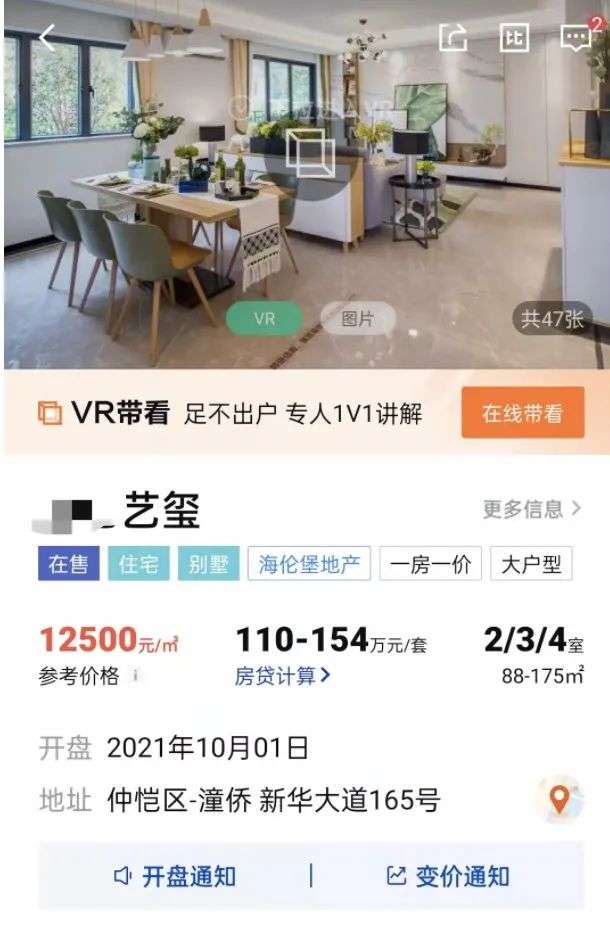Open 更多信息 details
Viewport: 610px width, 932px height.
click(x=531, y=509)
